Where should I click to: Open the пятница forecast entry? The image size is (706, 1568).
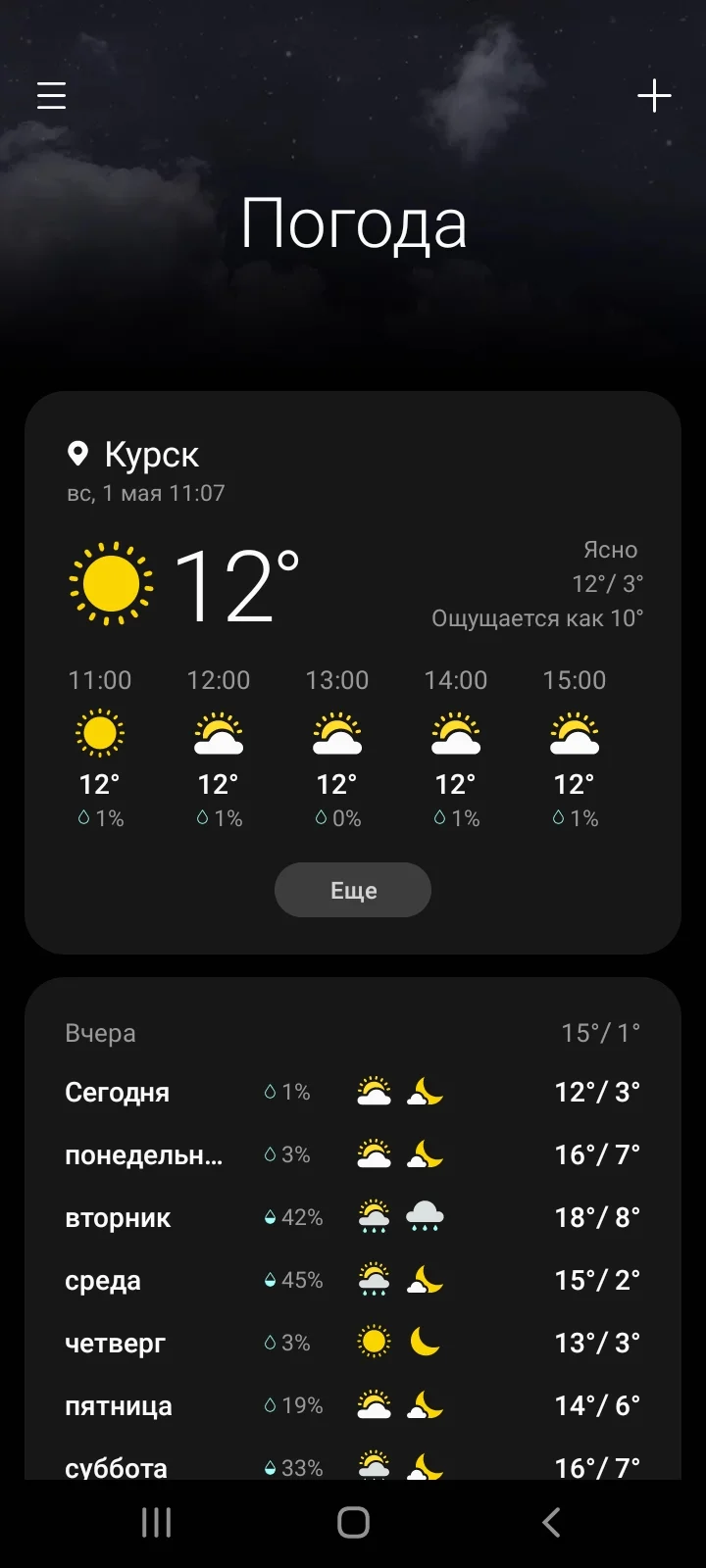pyautogui.click(x=353, y=1404)
